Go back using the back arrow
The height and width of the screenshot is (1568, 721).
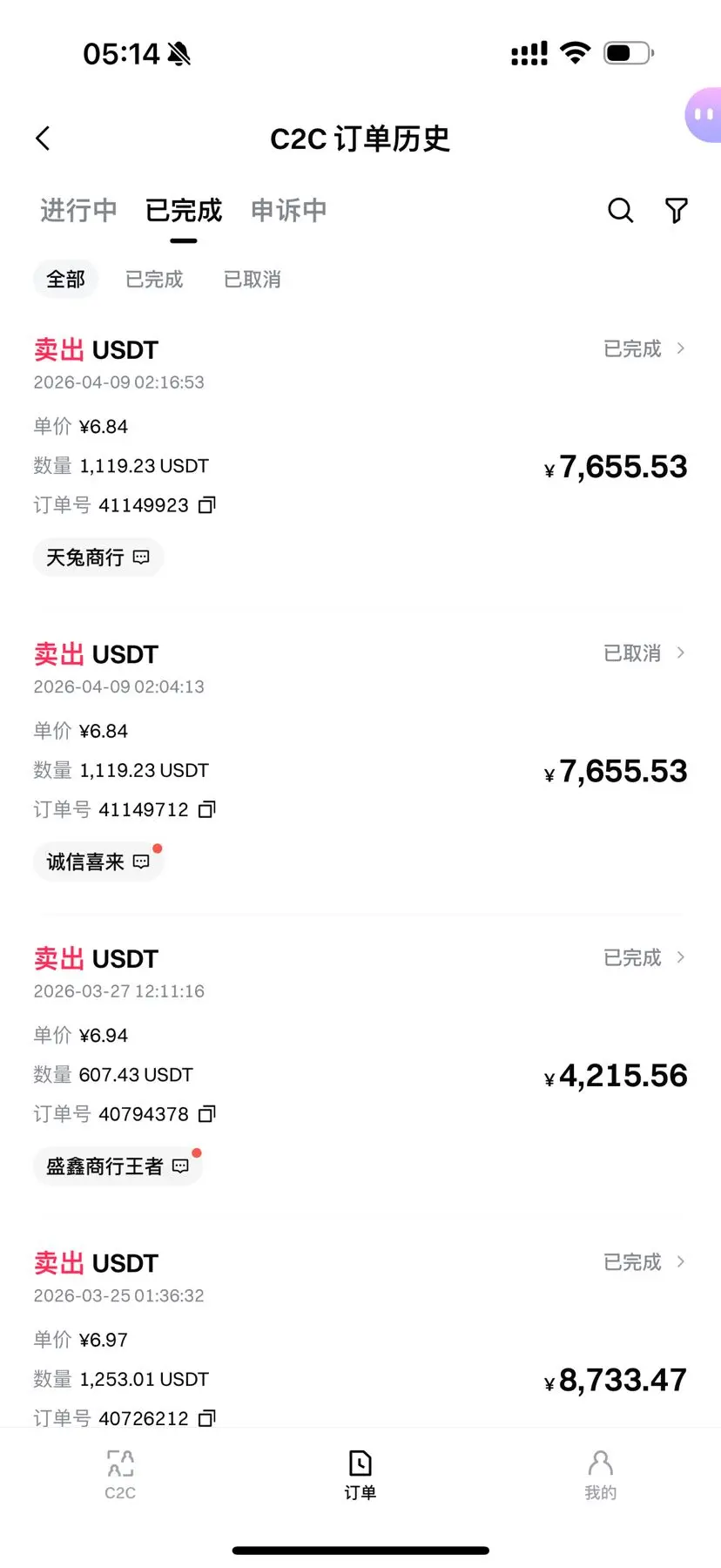(x=43, y=139)
